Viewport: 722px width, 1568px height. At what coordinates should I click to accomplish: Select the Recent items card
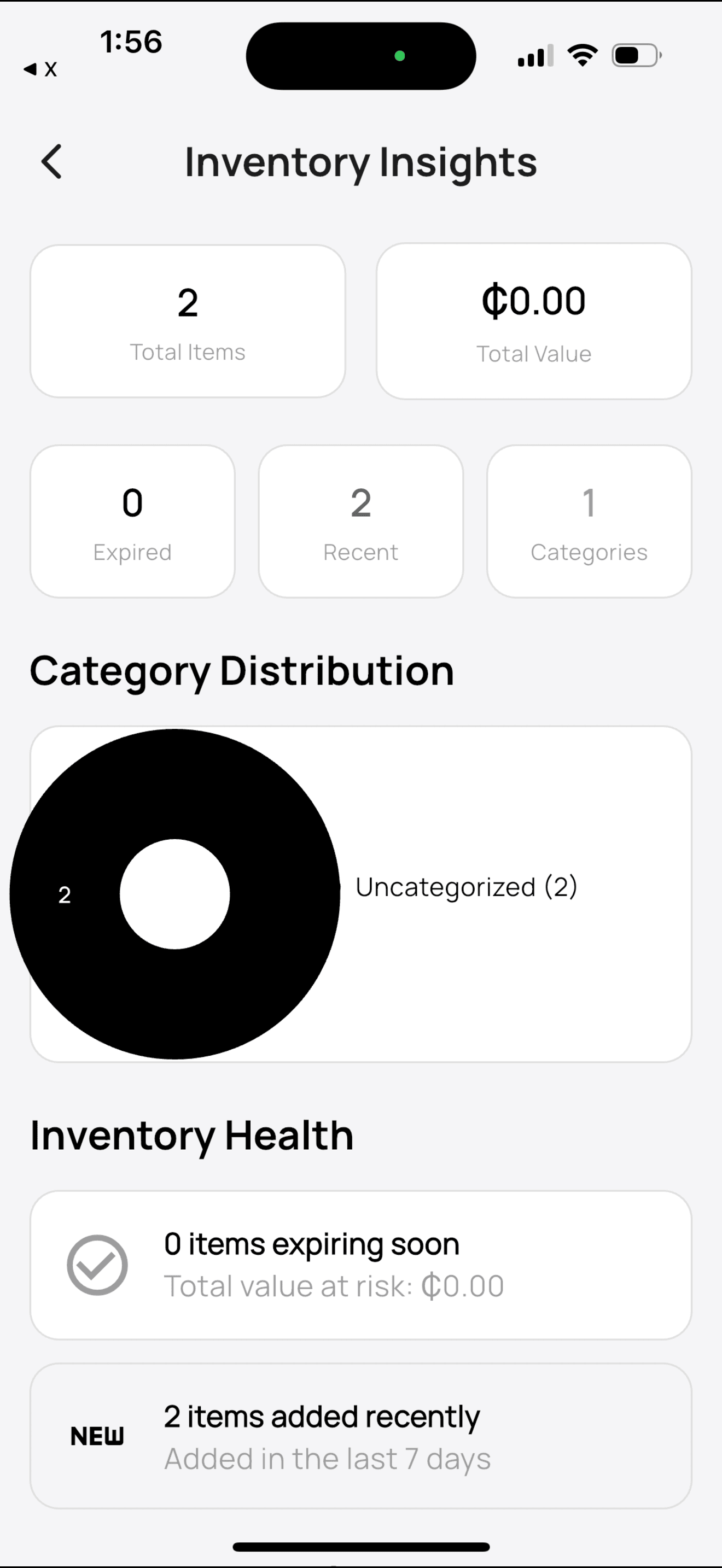(360, 521)
